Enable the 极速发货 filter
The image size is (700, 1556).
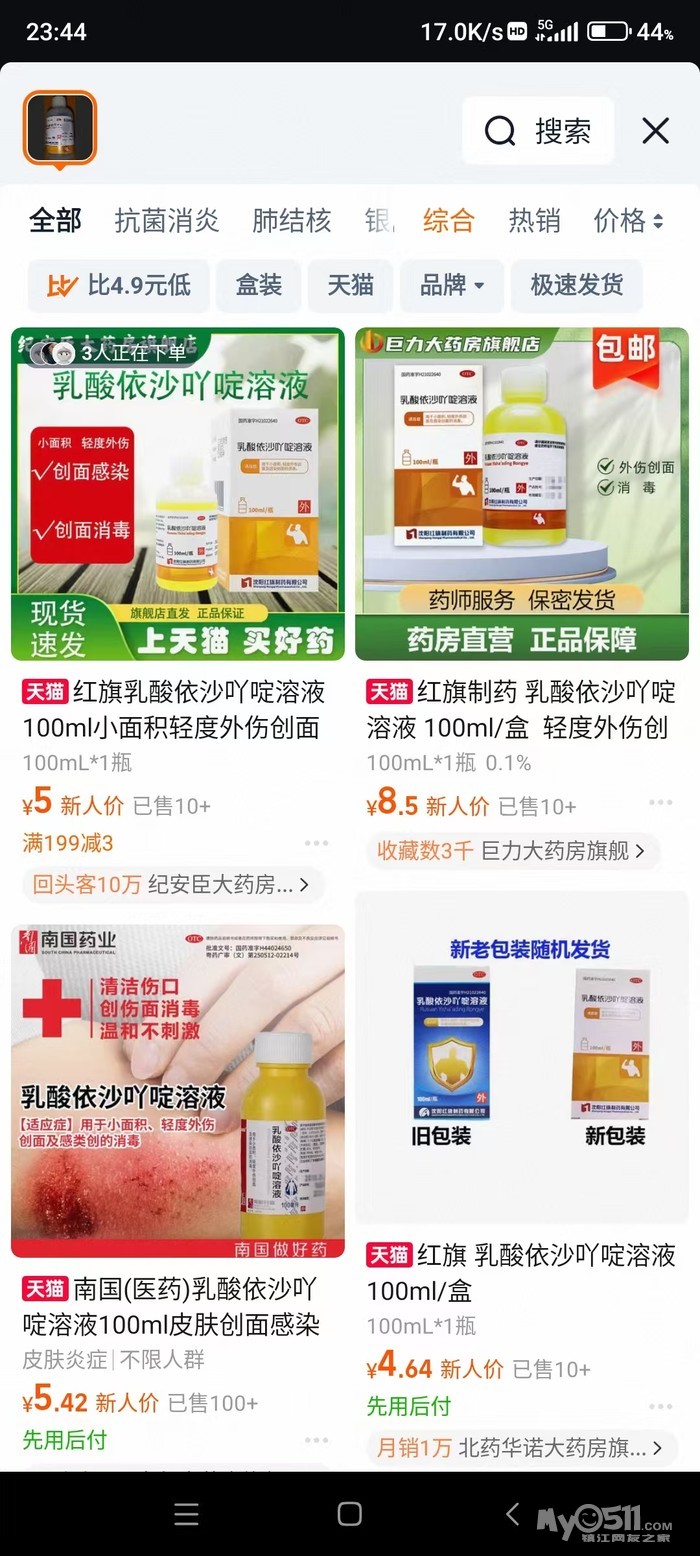[576, 285]
